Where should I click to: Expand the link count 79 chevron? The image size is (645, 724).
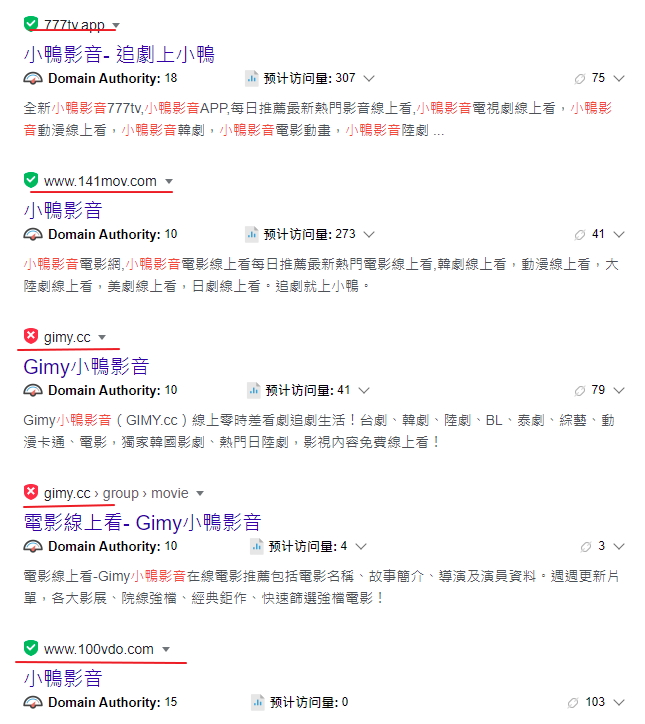619,390
